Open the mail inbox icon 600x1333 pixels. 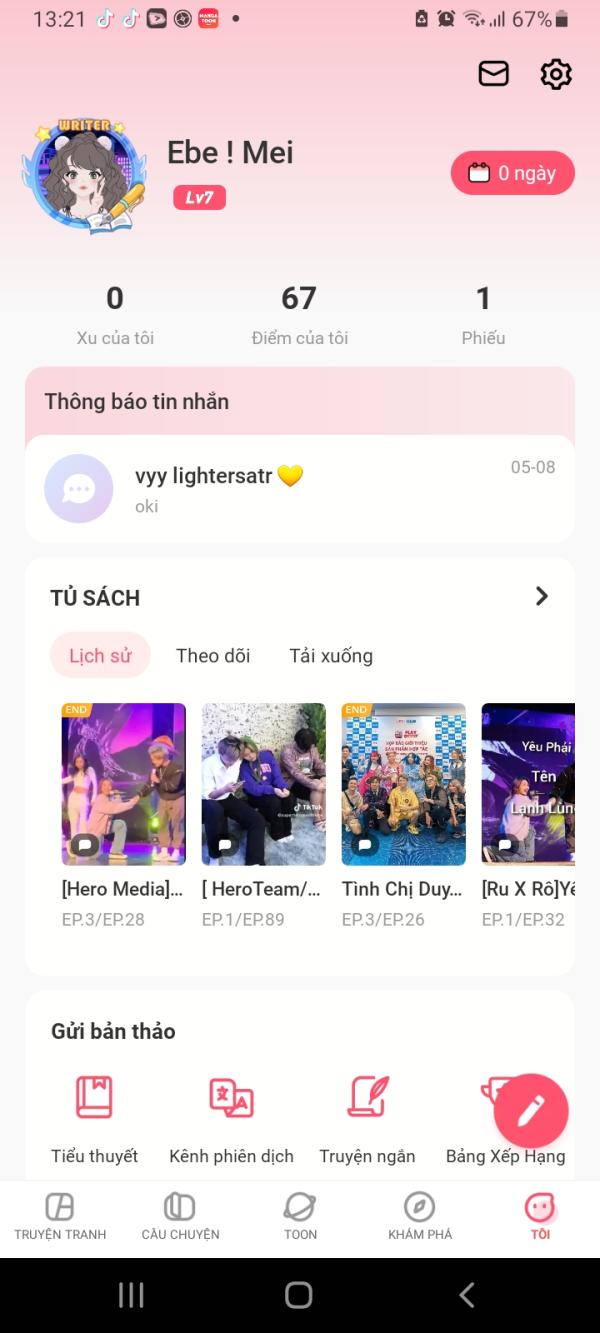[x=494, y=74]
